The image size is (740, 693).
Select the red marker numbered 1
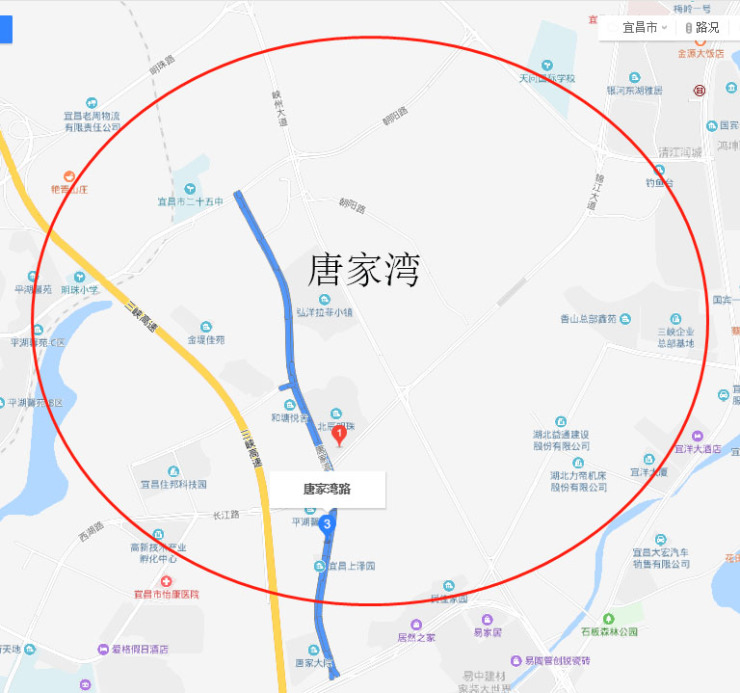pos(339,433)
